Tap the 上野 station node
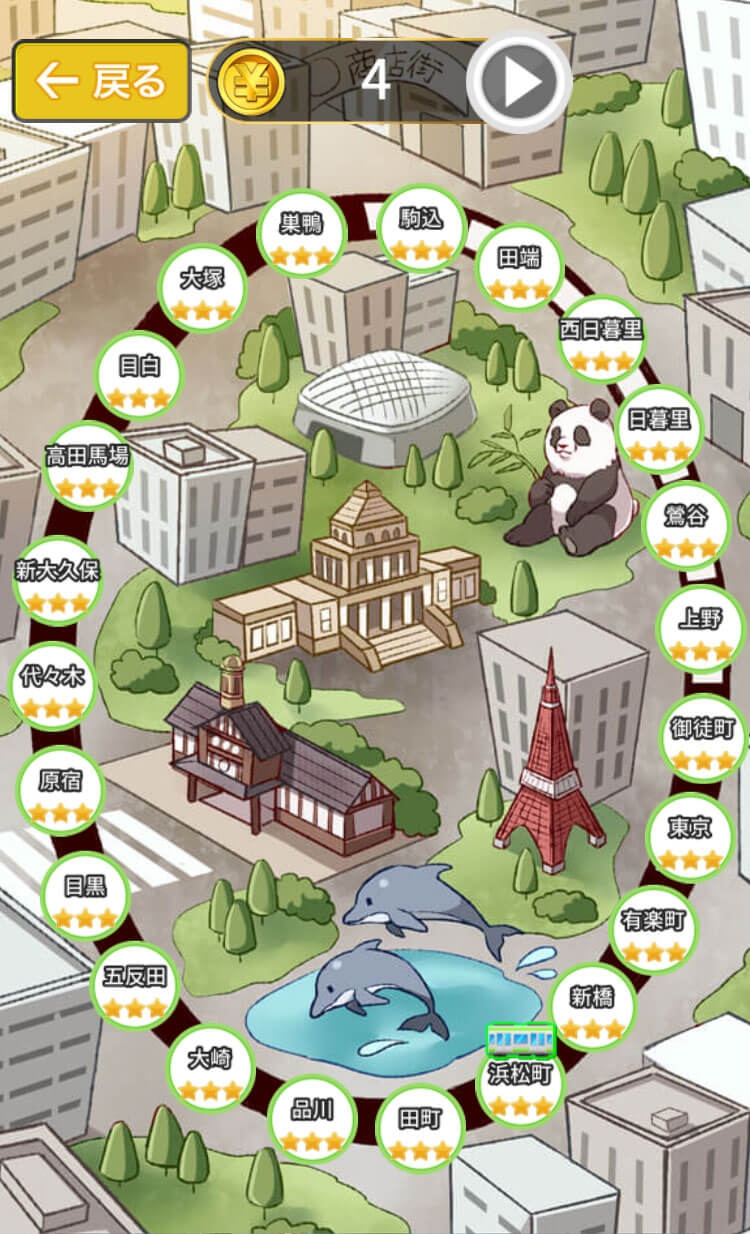 tap(700, 628)
